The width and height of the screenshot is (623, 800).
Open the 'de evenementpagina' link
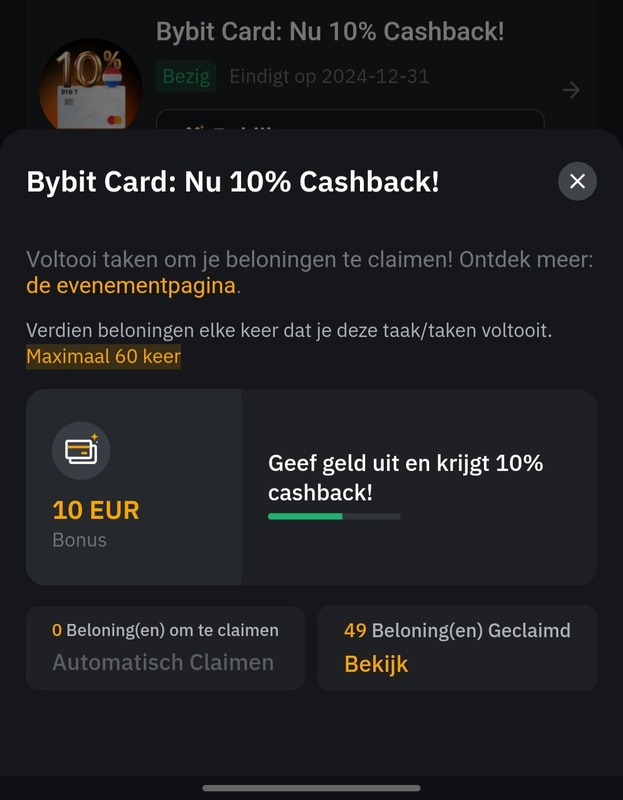coord(131,286)
